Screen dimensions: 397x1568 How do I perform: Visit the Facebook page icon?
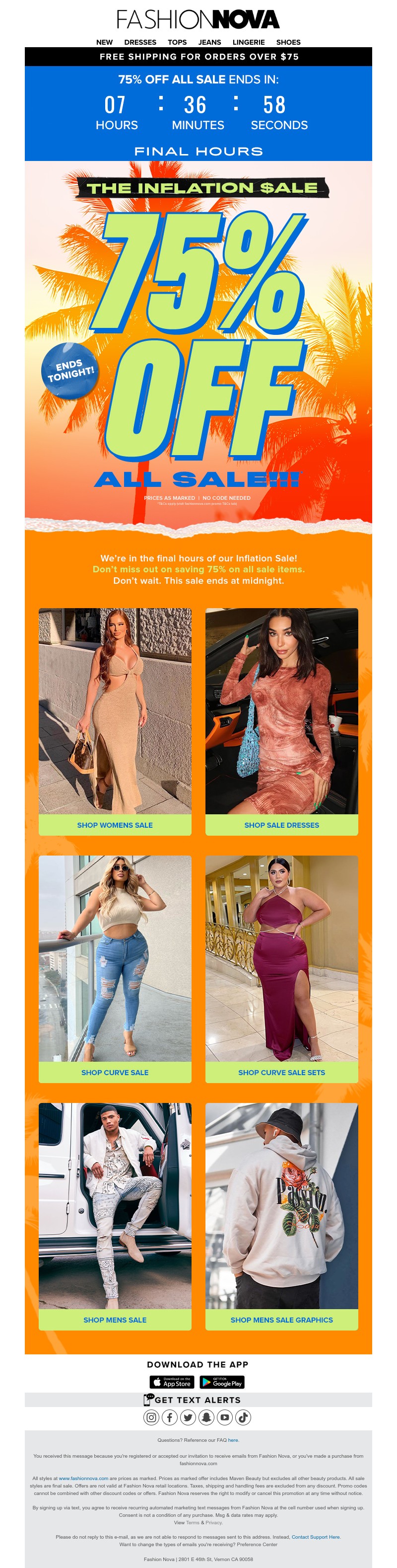(x=170, y=1417)
